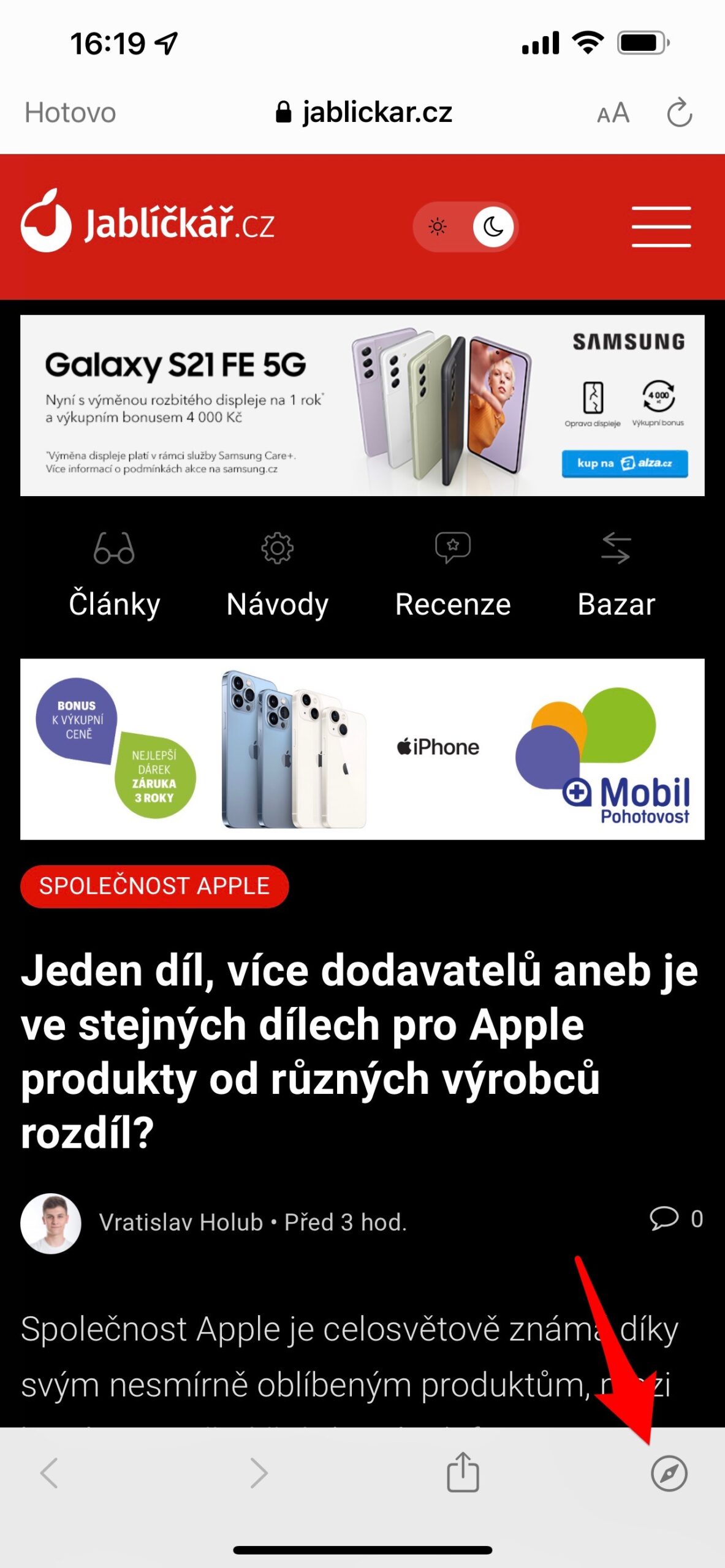This screenshot has width=725, height=1568.
Task: Open the article about Apple parts suppliers
Action: point(359,1051)
